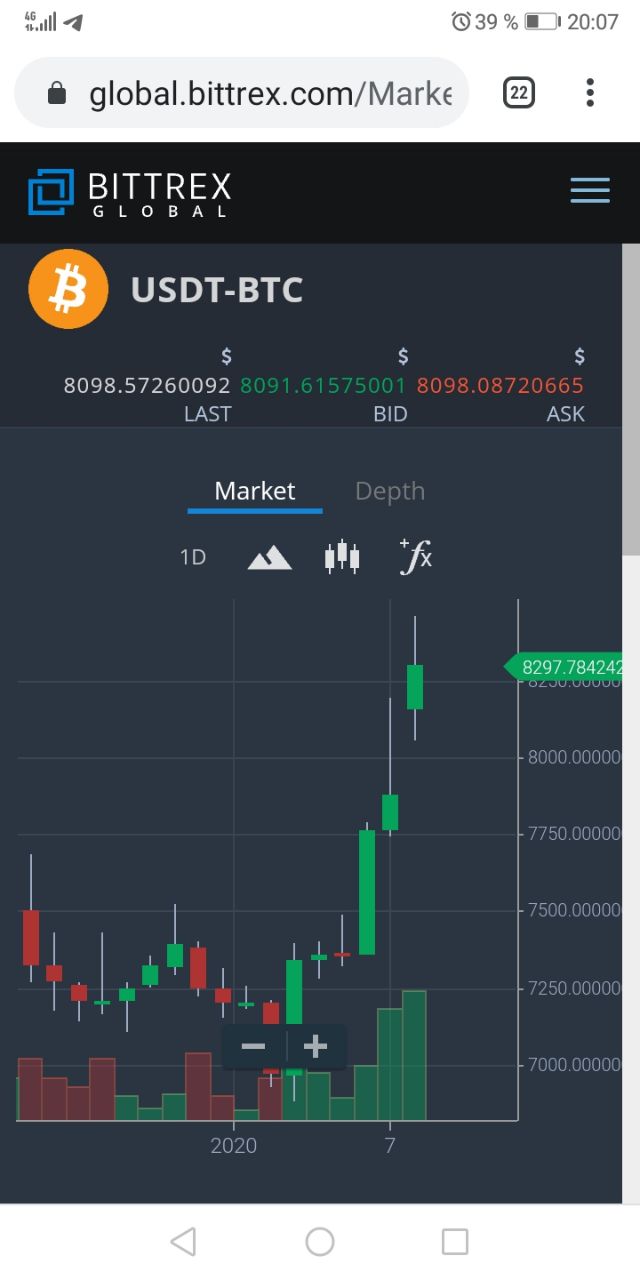Choose the candlestick chart type
Viewport: 640px width, 1280px height.
tap(342, 556)
